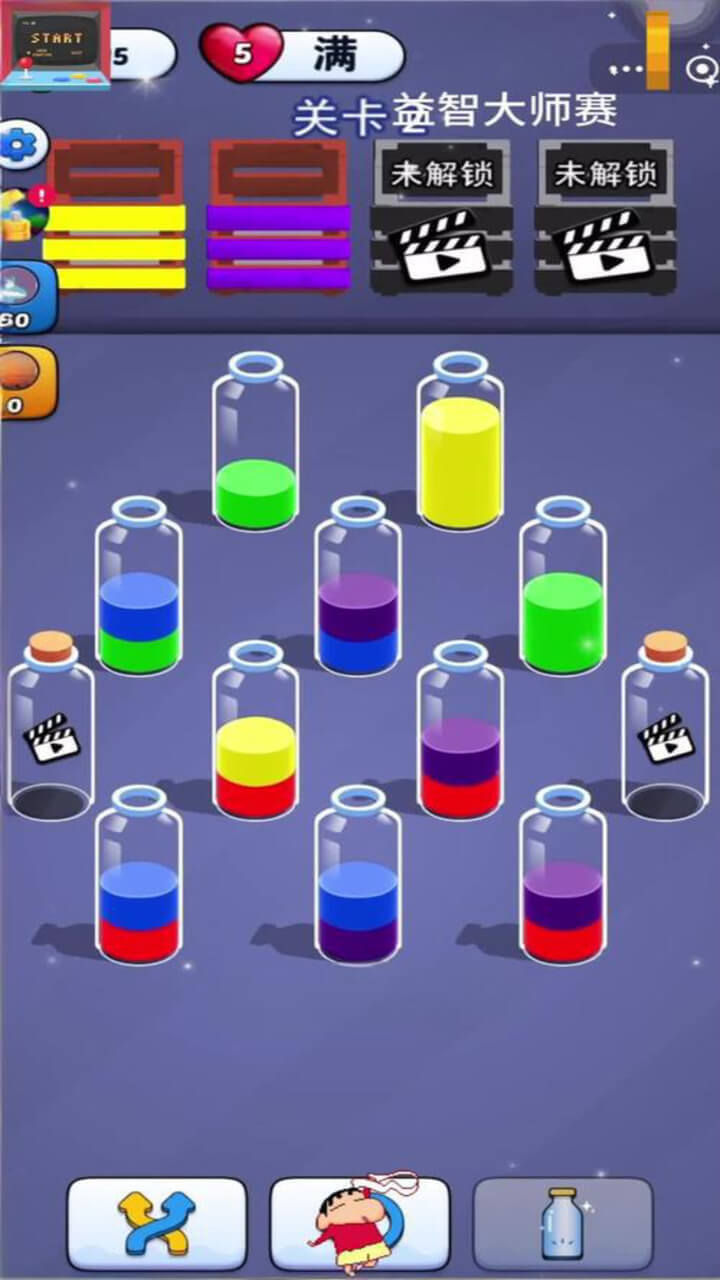Add an extra empty bottle
The height and width of the screenshot is (1280, 720).
562,1224
